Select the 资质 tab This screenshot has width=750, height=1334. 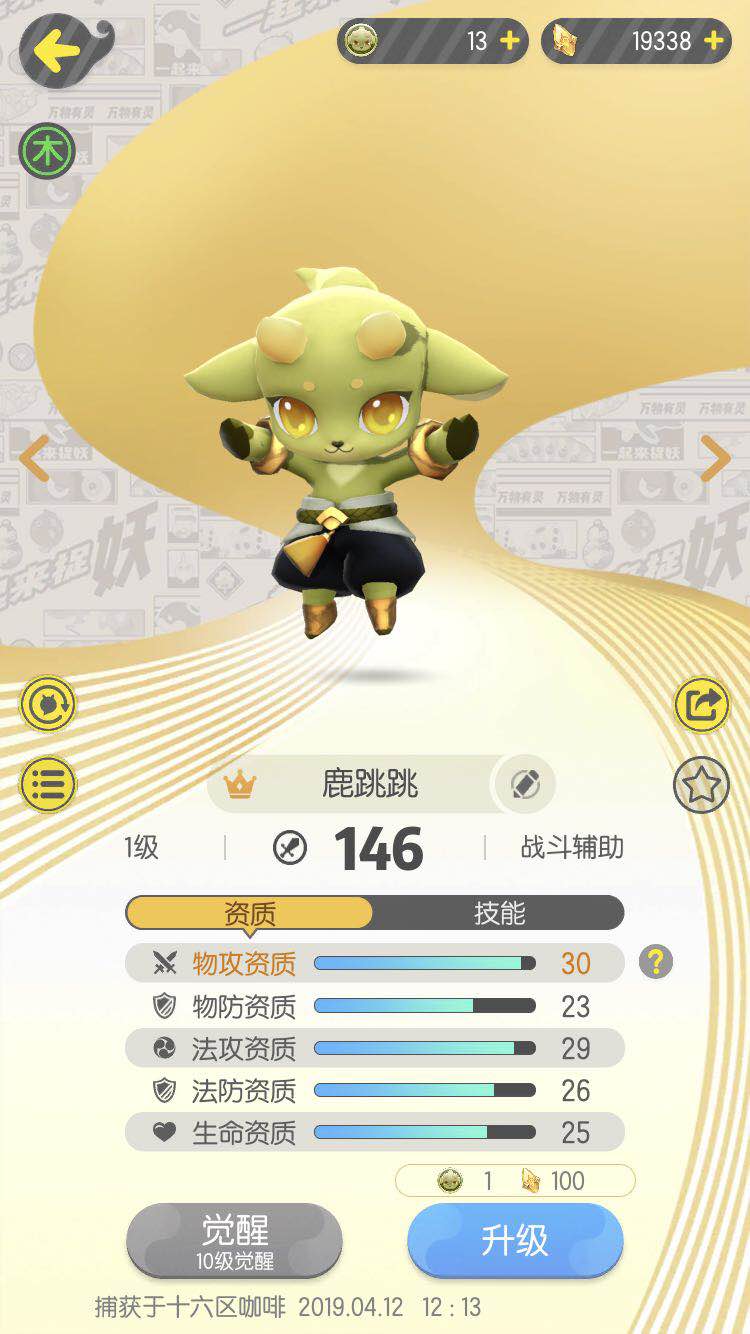click(249, 913)
